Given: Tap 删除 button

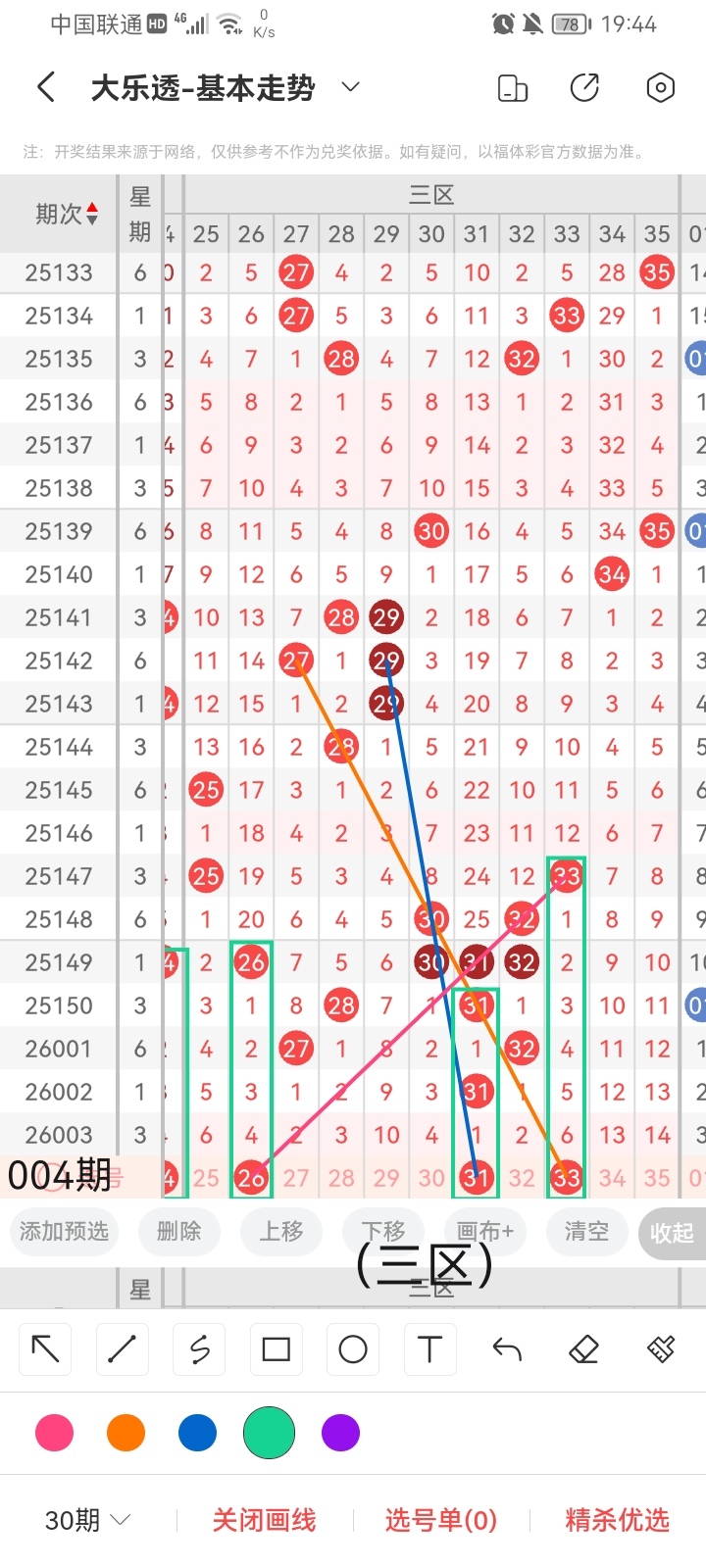Looking at the screenshot, I should [x=178, y=1231].
